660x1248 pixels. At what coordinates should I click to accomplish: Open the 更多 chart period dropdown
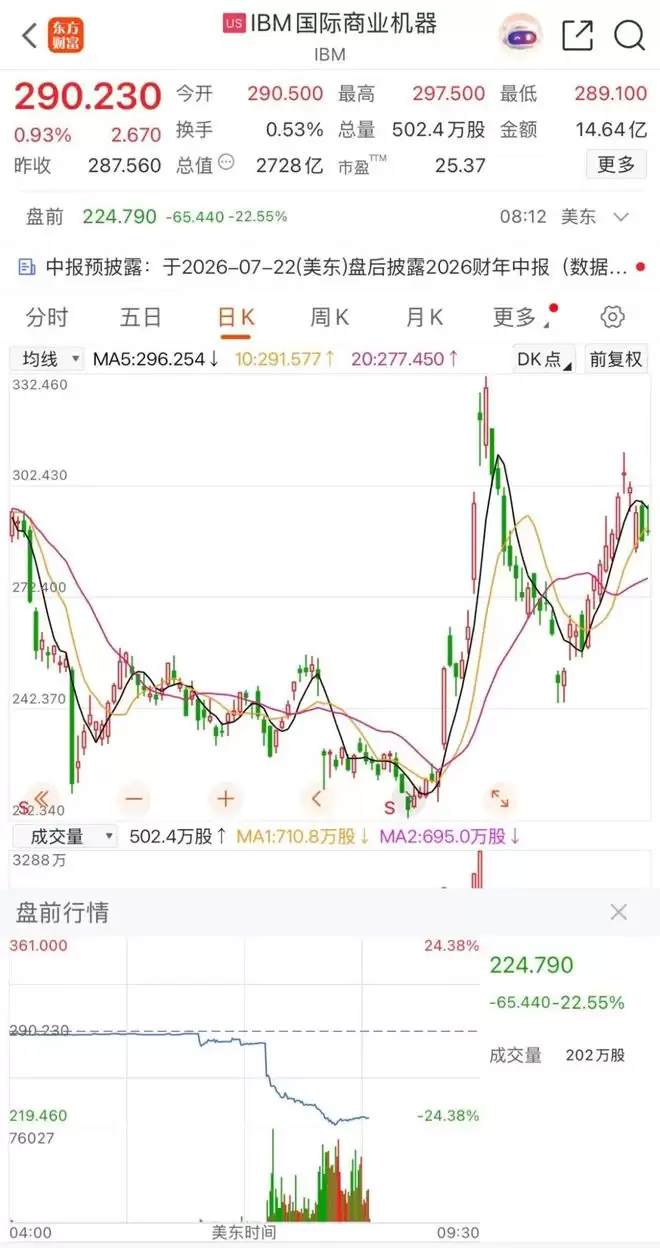[x=520, y=318]
